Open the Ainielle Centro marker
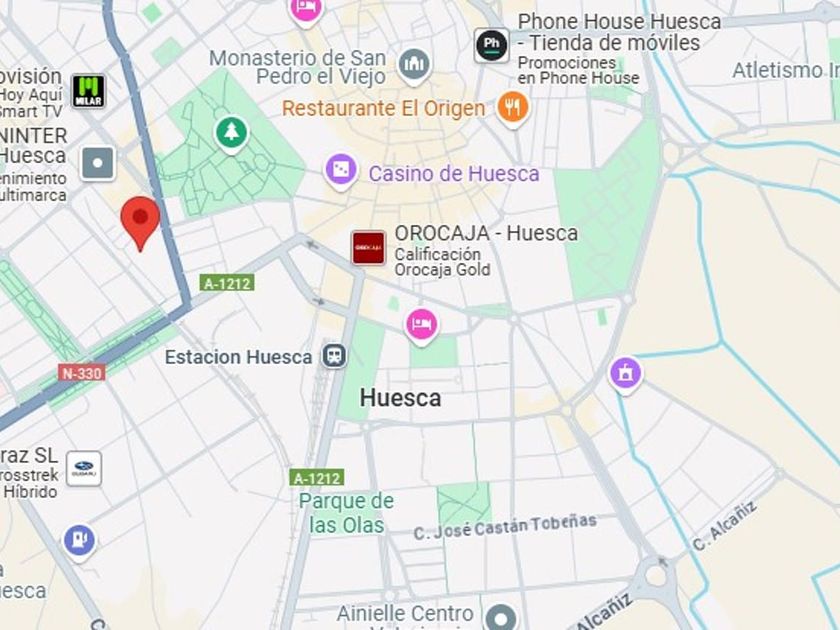Image resolution: width=840 pixels, height=630 pixels. pos(500,618)
